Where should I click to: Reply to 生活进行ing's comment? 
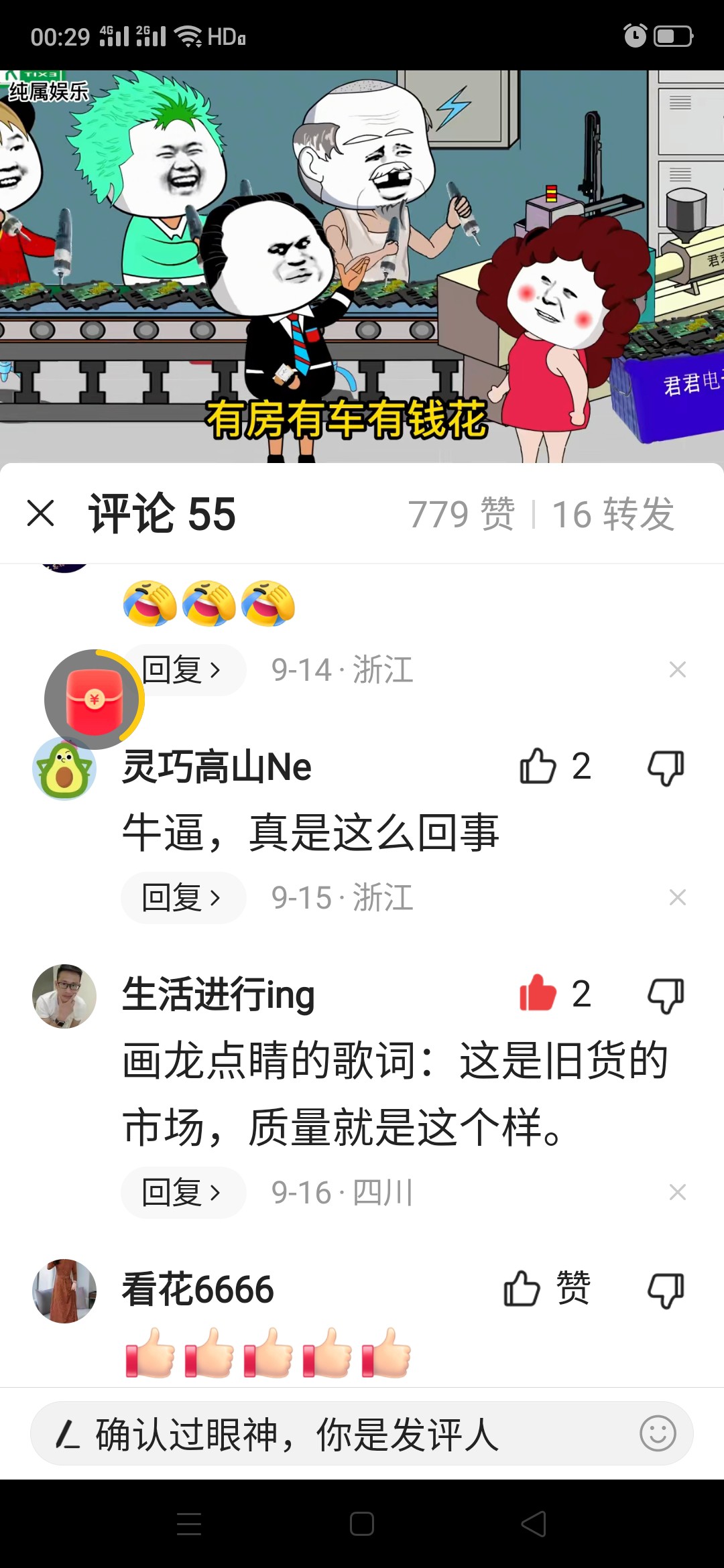pos(183,1192)
